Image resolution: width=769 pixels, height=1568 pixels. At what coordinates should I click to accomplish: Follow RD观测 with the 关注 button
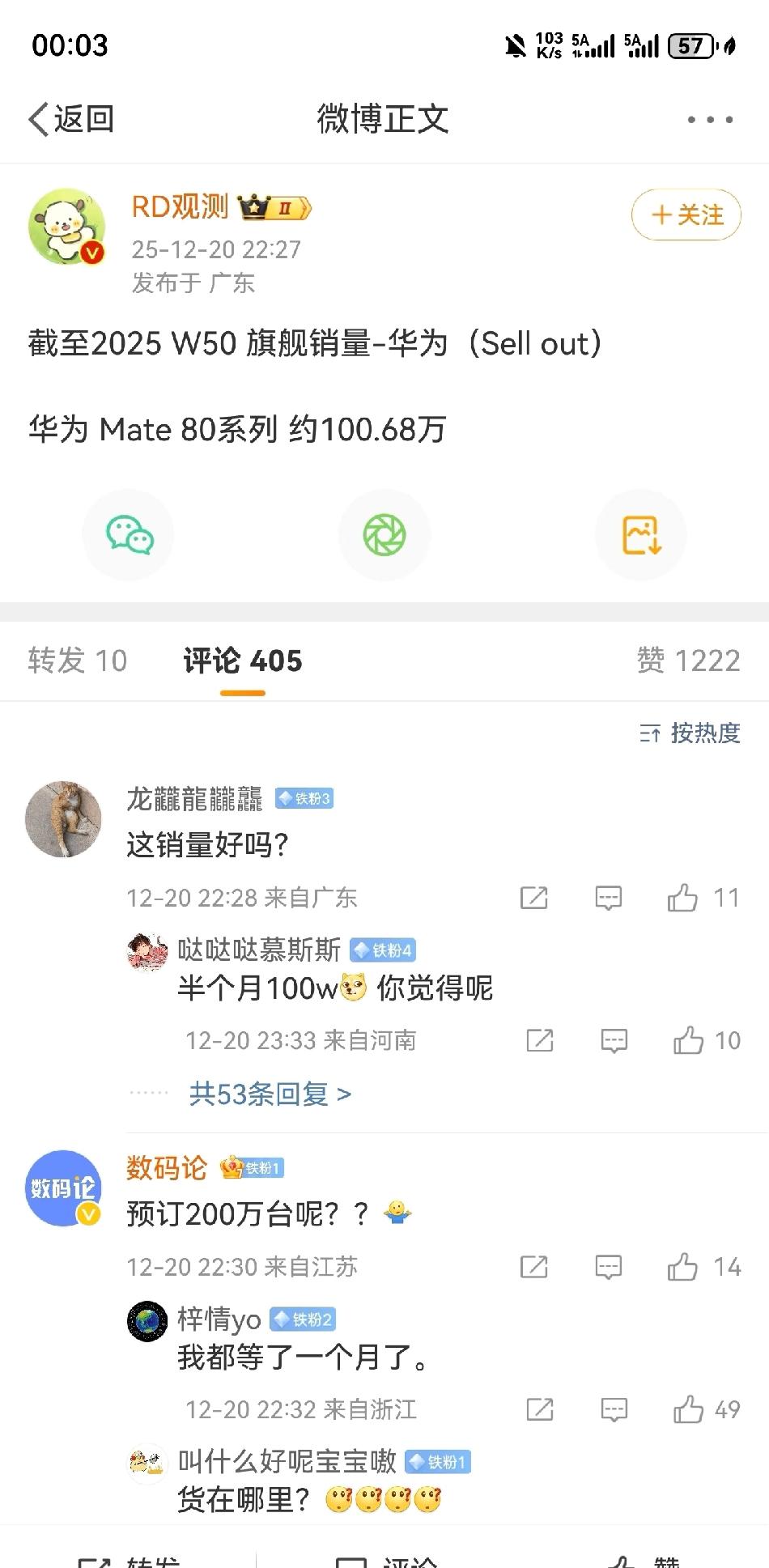686,215
